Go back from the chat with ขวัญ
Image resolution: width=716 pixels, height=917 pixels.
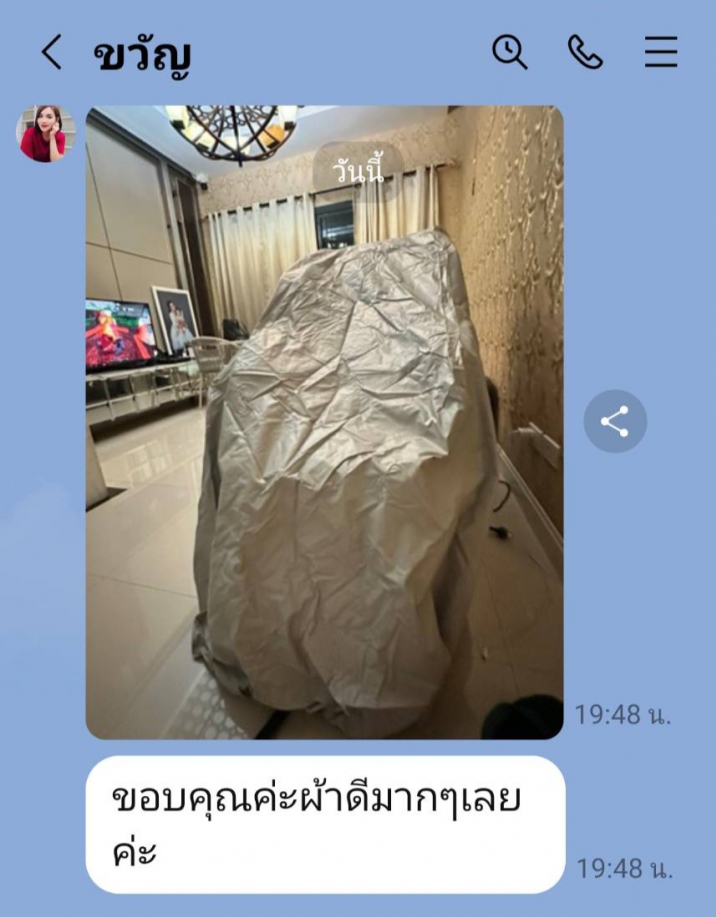[51, 52]
